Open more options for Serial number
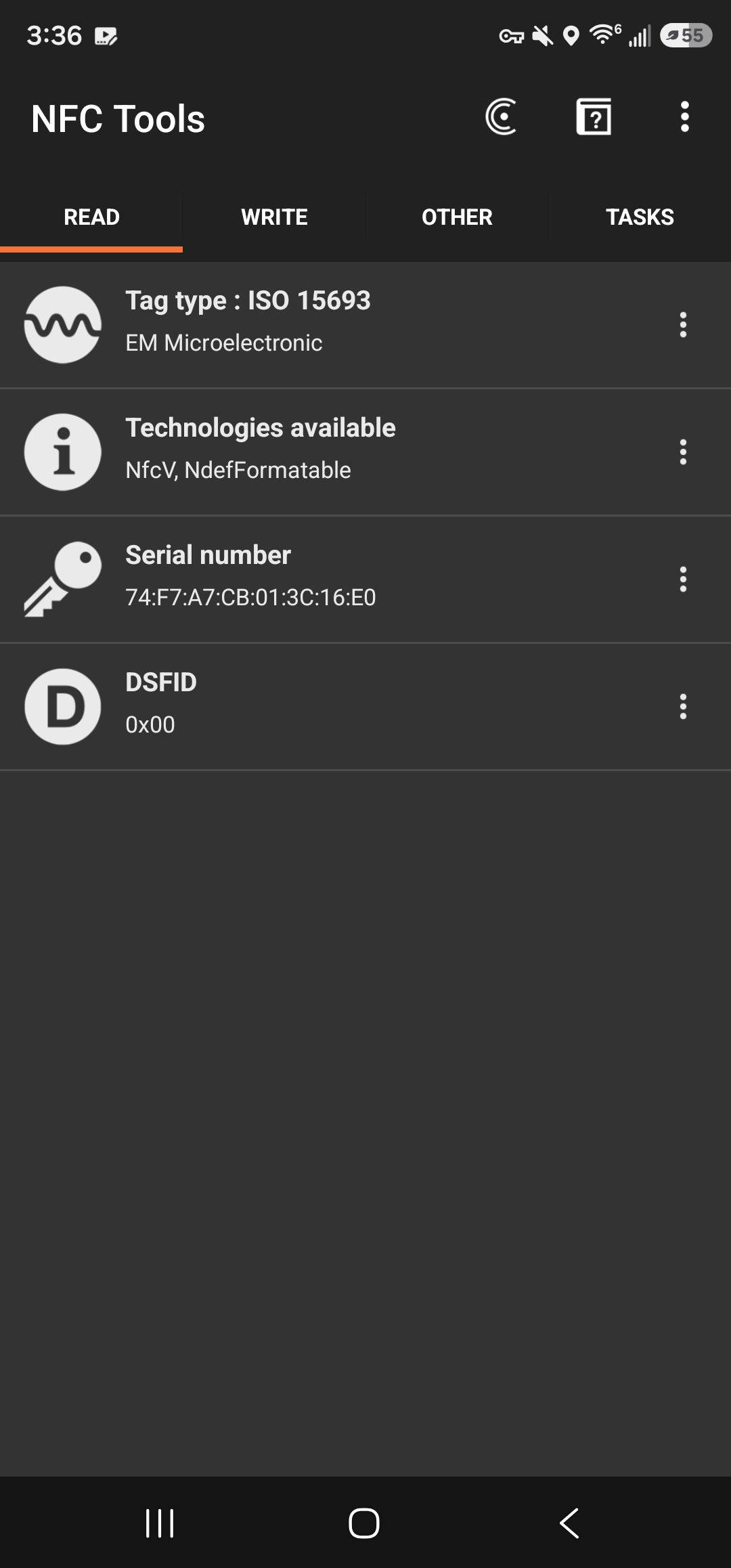Image resolution: width=731 pixels, height=1568 pixels. (683, 580)
